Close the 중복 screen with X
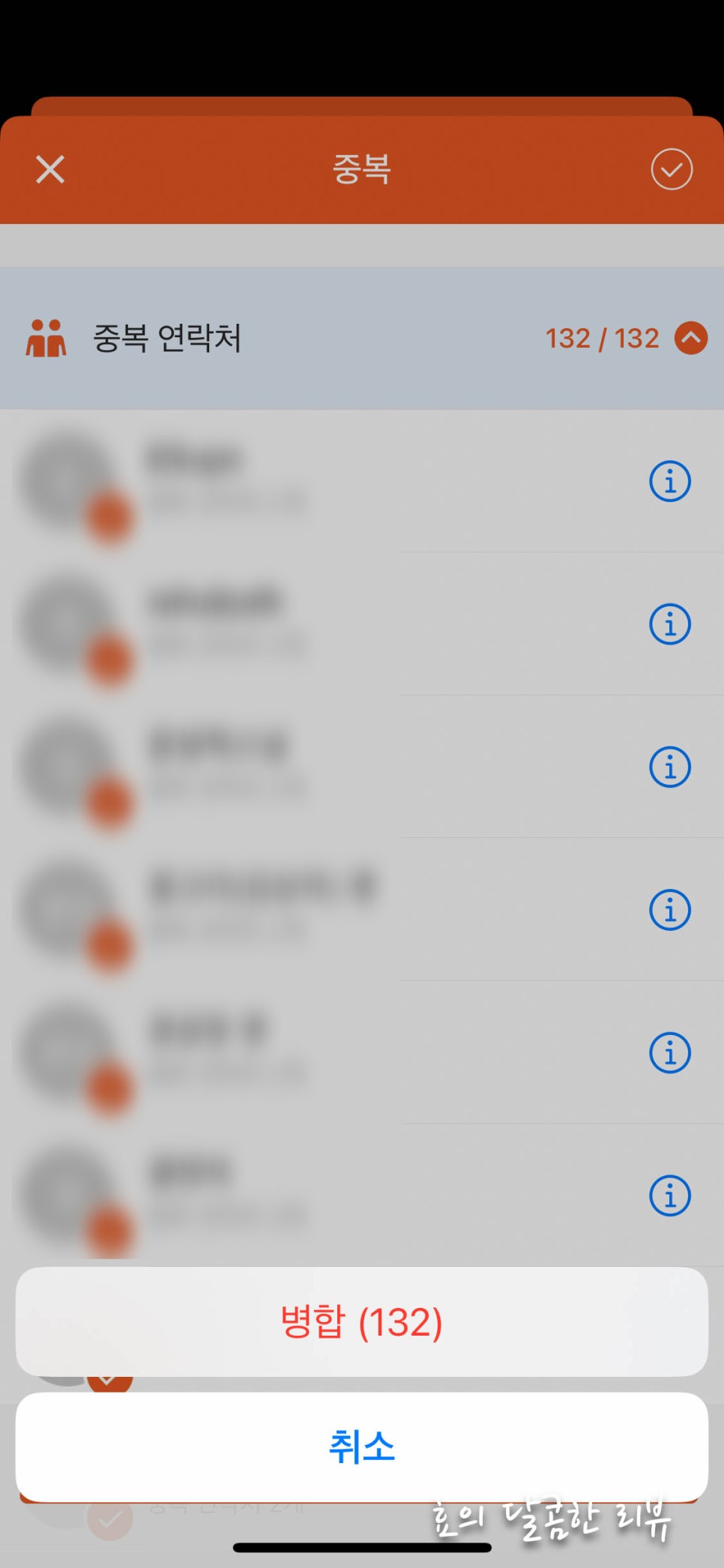The image size is (724, 1568). (x=50, y=169)
